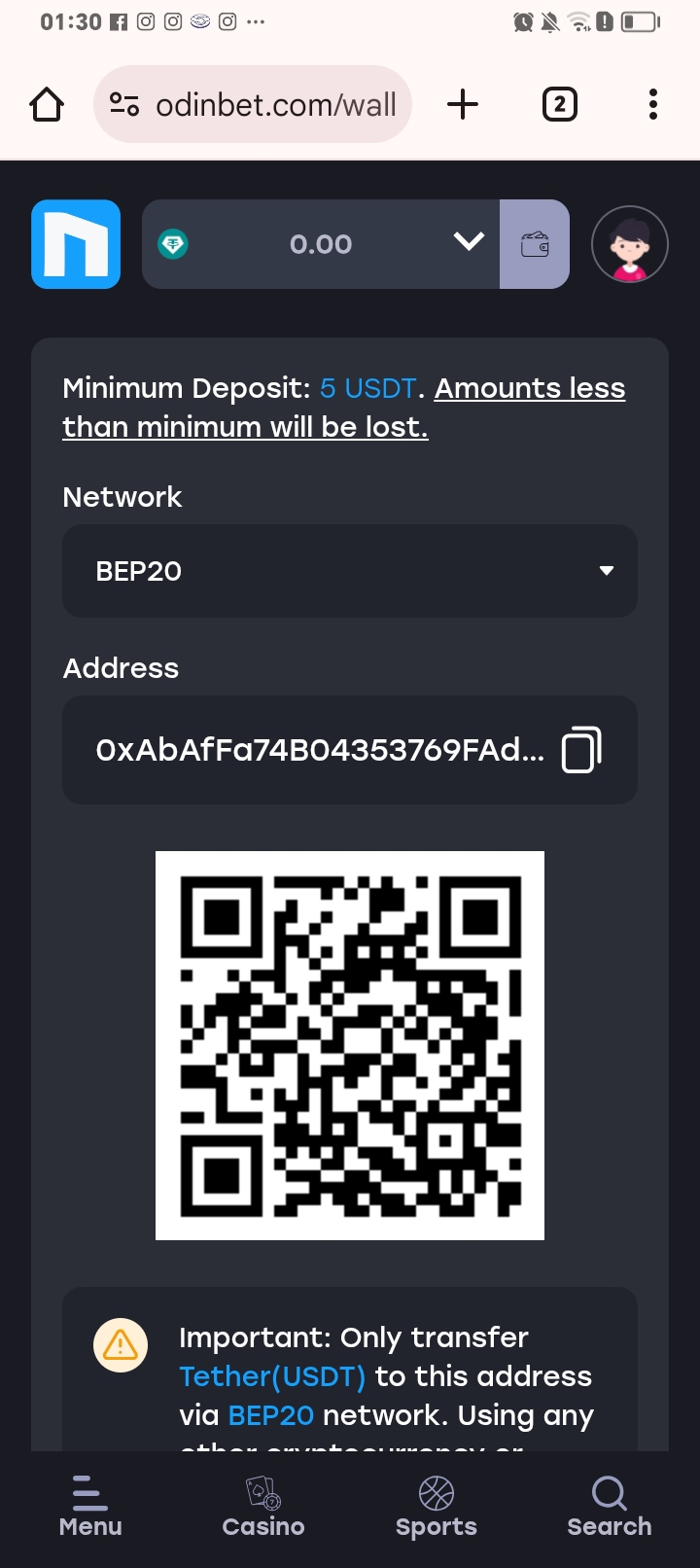Expand the USDT balance currency dropdown
The image size is (700, 1568).
pos(469,242)
